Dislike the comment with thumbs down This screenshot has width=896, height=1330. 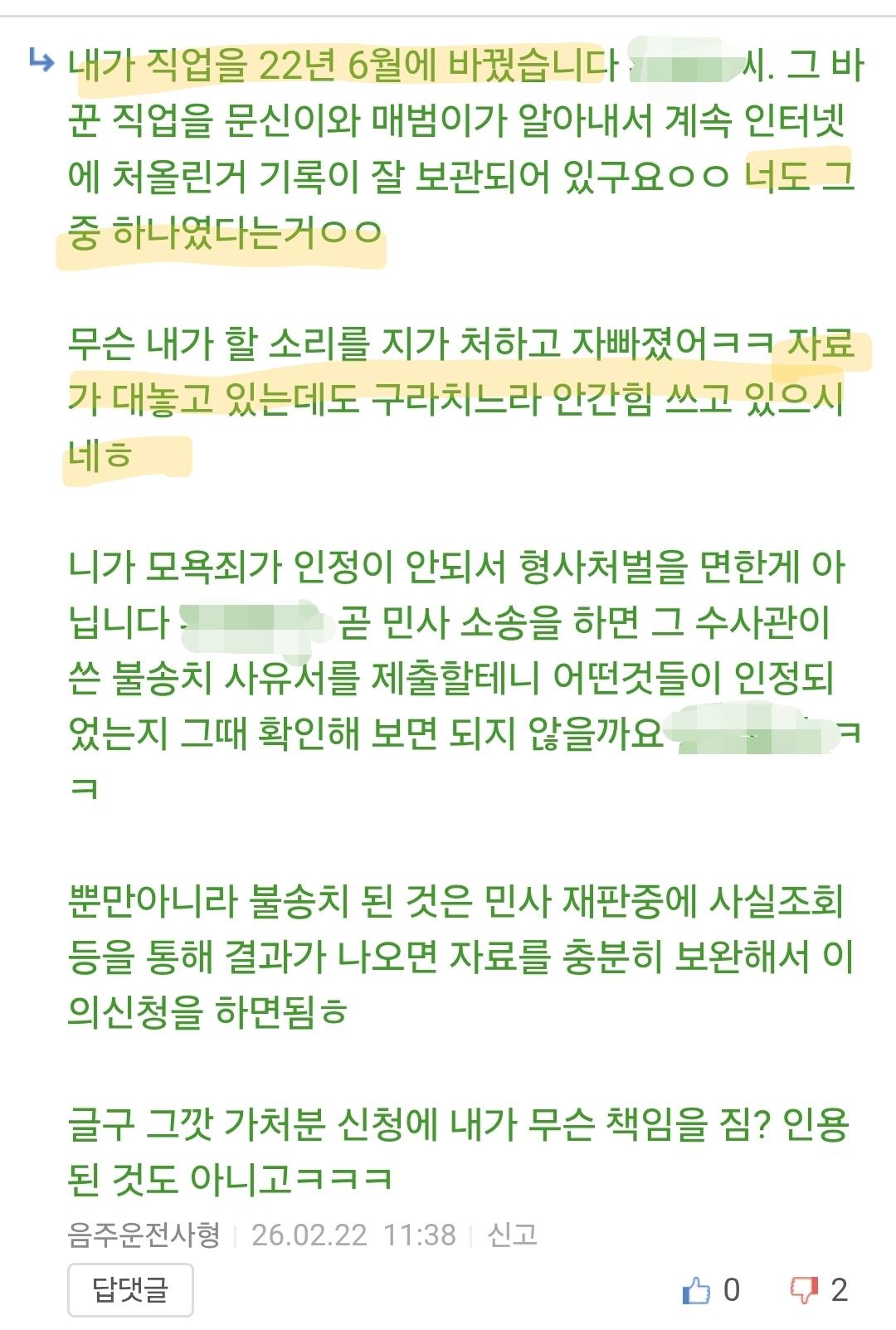[x=804, y=1290]
